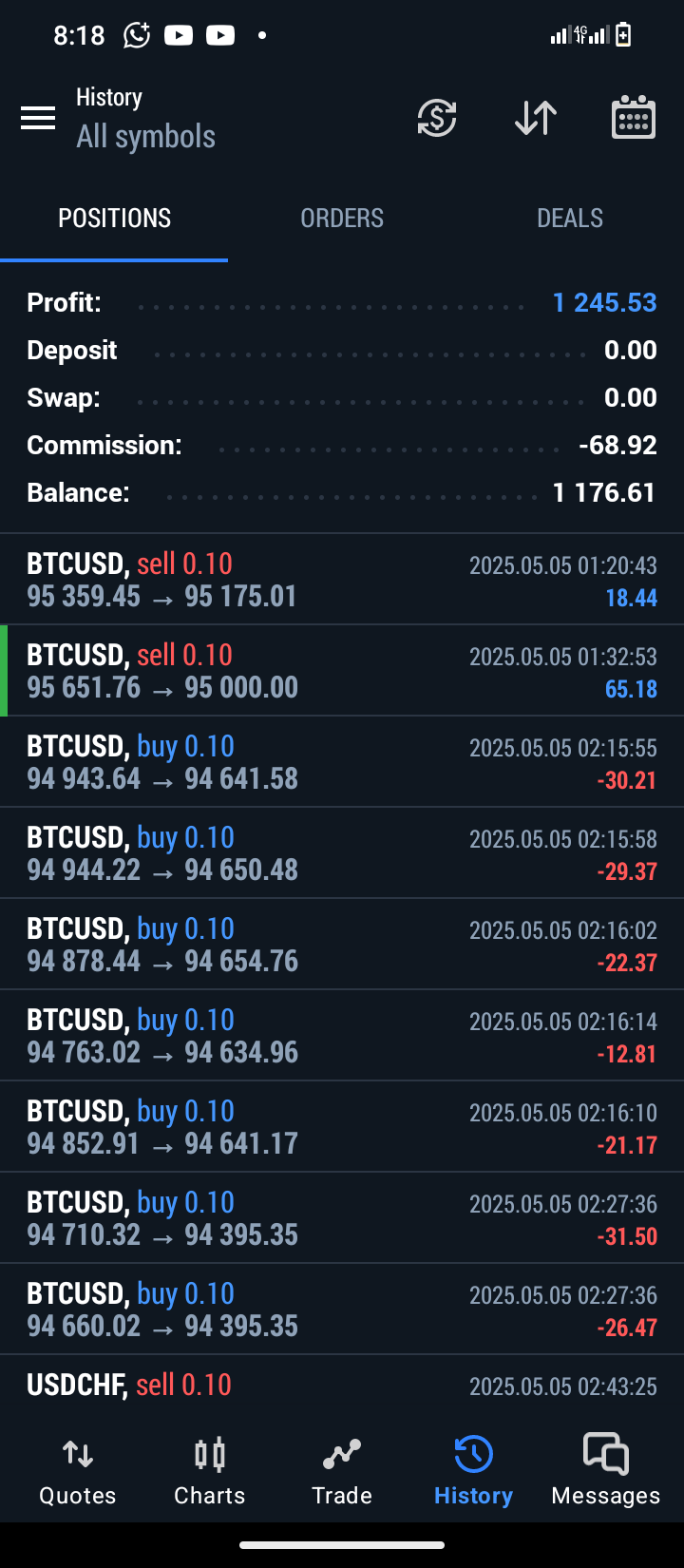Viewport: 684px width, 1568px height.
Task: Open the BTCUSD buy position losing -21.17
Action: [342, 1127]
